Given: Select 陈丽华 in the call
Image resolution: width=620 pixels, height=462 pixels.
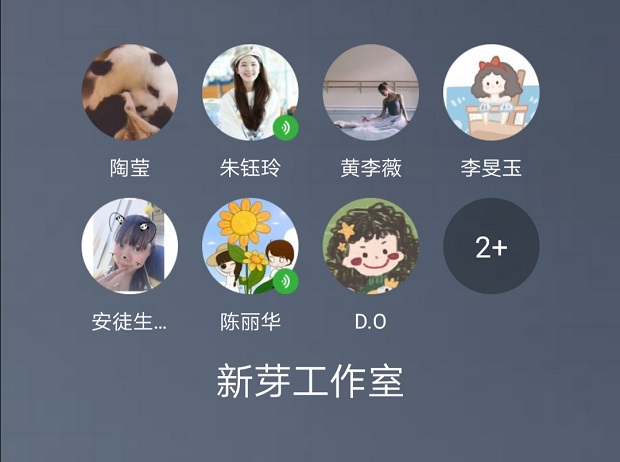Looking at the screenshot, I should coord(250,246).
